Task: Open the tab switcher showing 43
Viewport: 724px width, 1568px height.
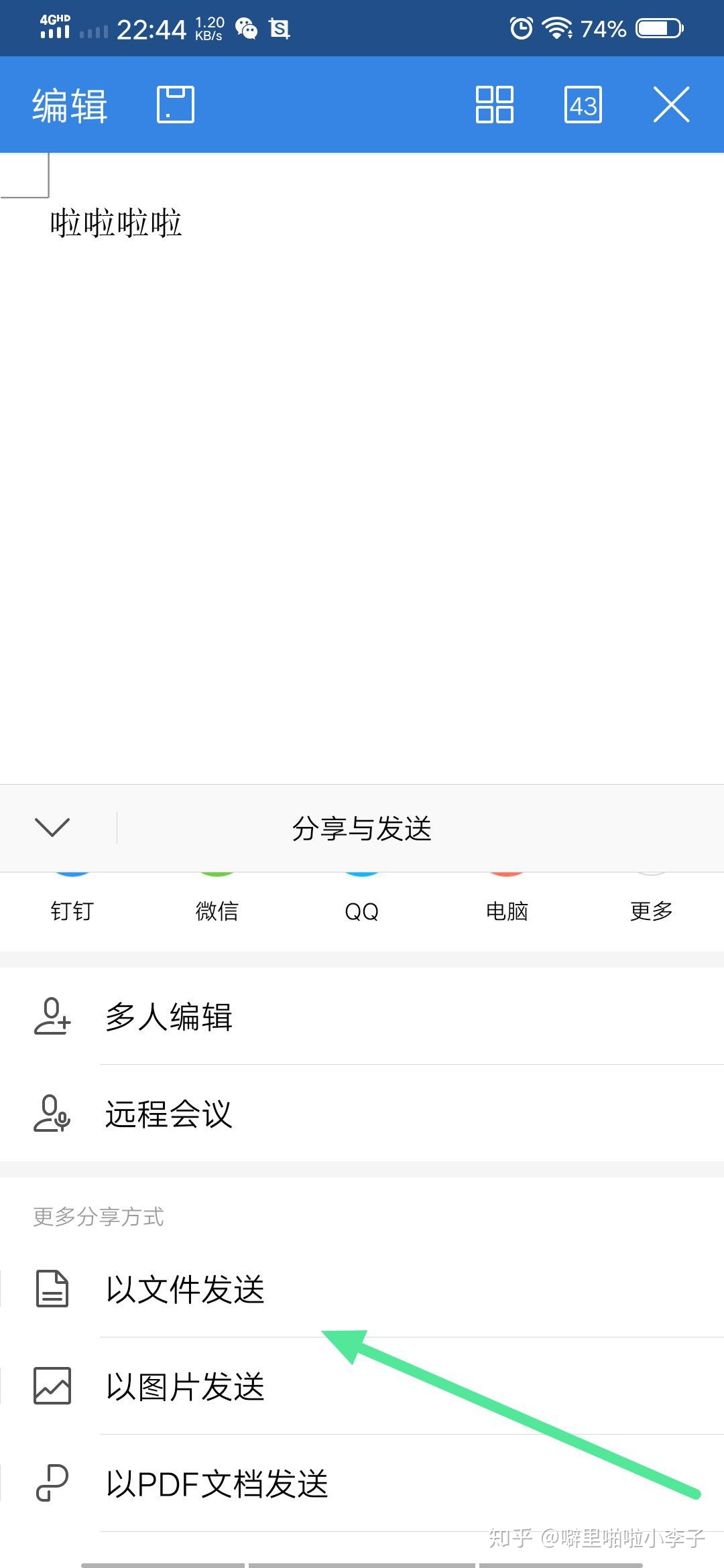Action: [582, 105]
